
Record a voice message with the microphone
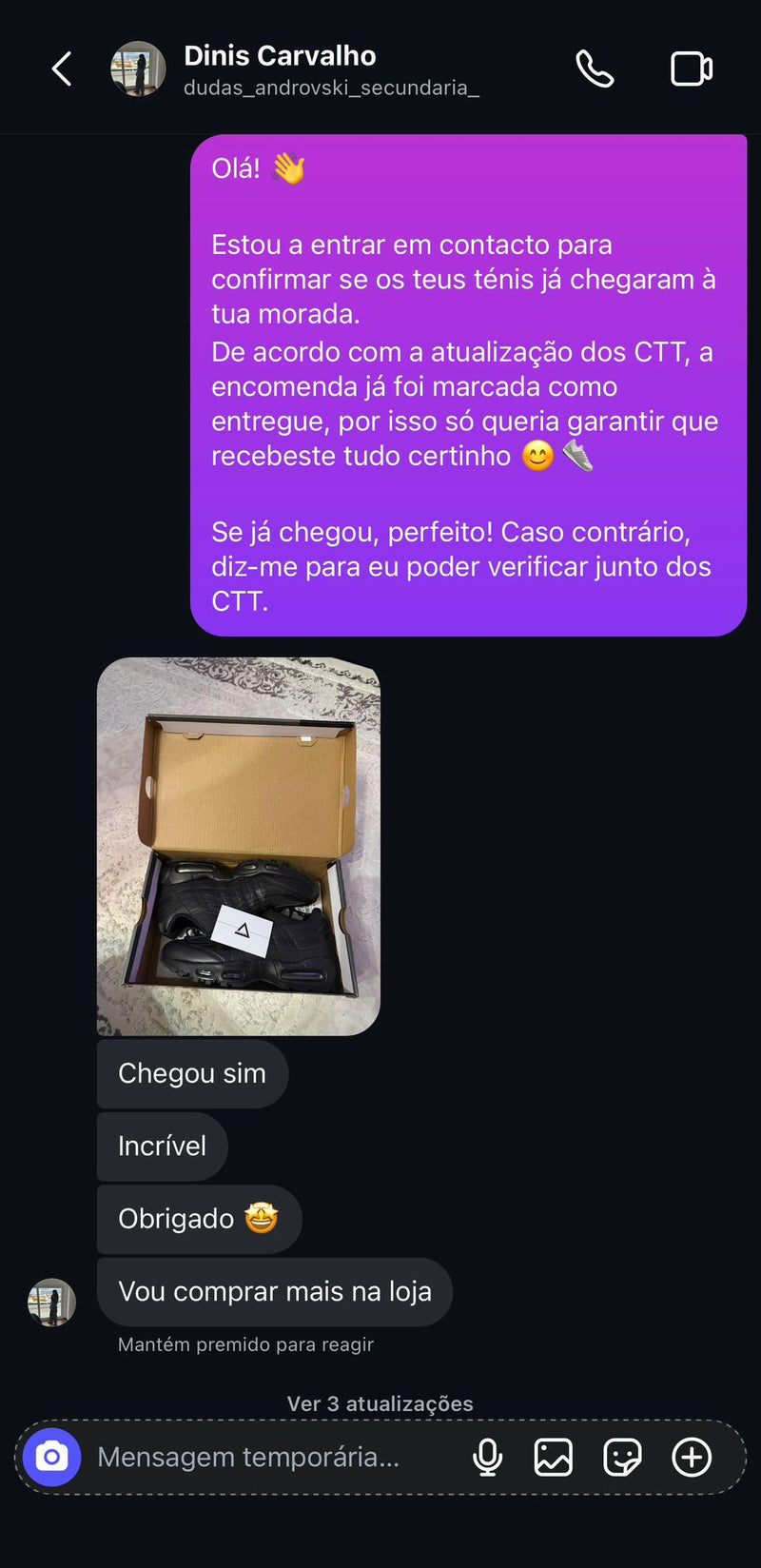pos(487,1457)
